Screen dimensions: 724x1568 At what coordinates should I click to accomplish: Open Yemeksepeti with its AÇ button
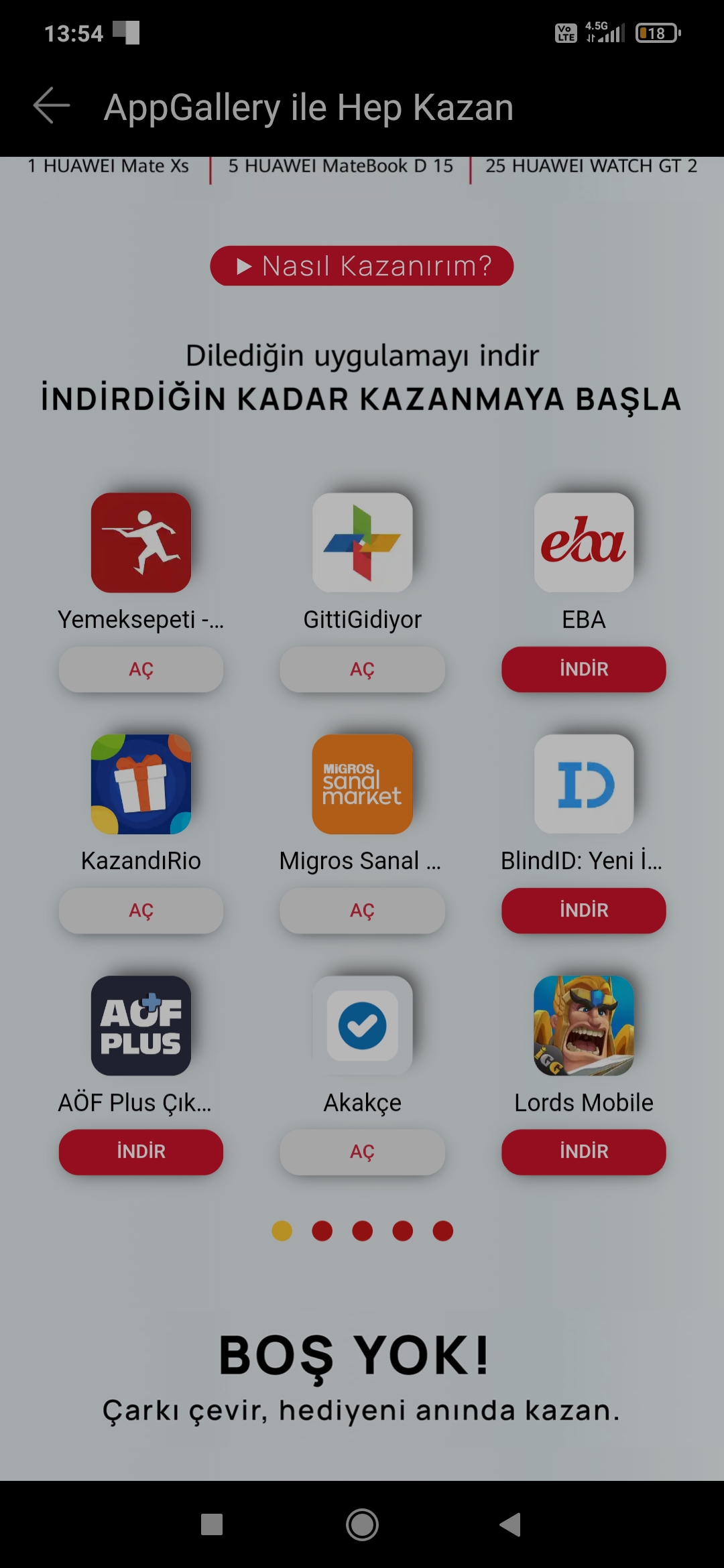(141, 669)
